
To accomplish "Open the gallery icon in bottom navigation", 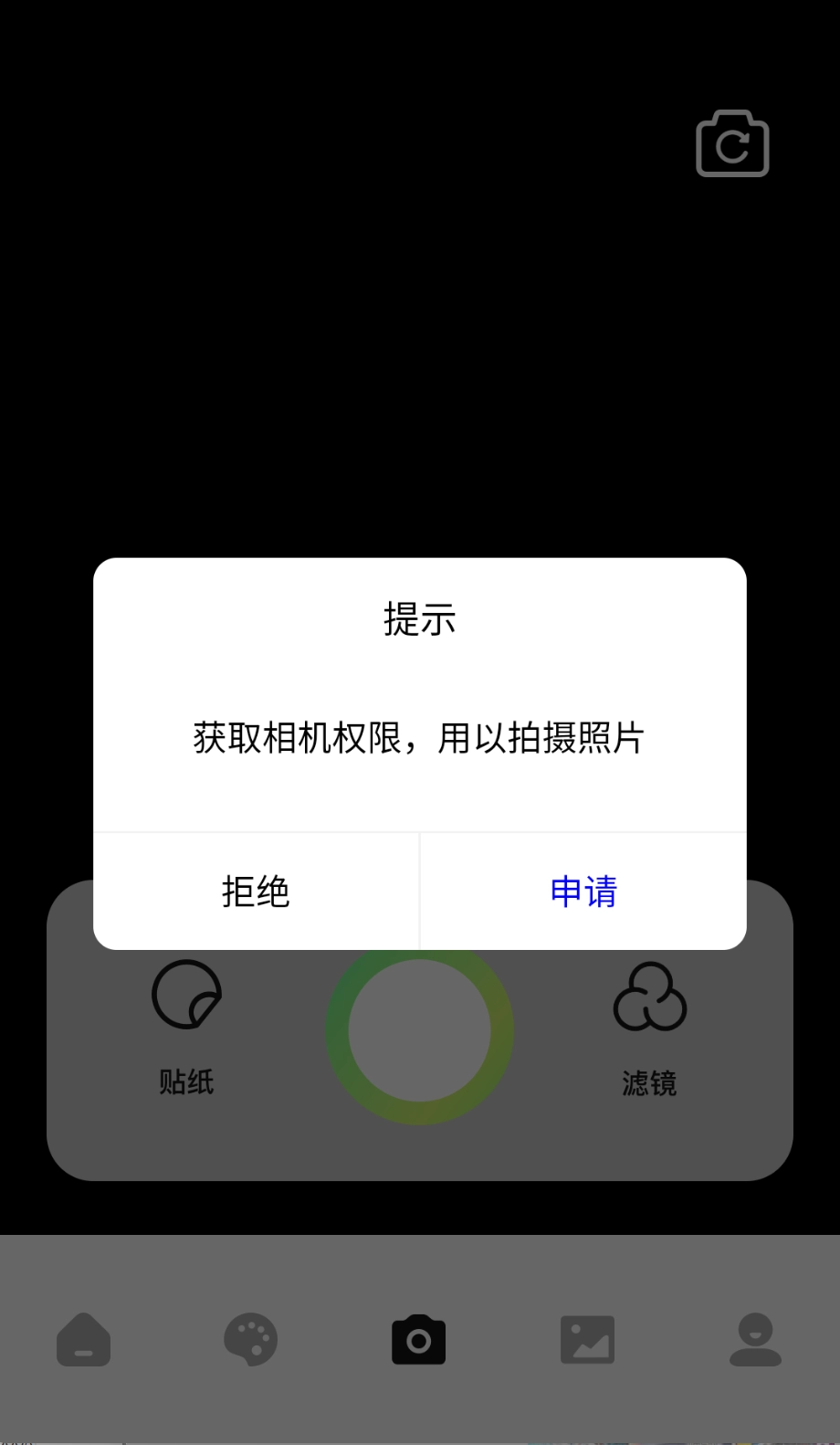I will coord(588,1339).
